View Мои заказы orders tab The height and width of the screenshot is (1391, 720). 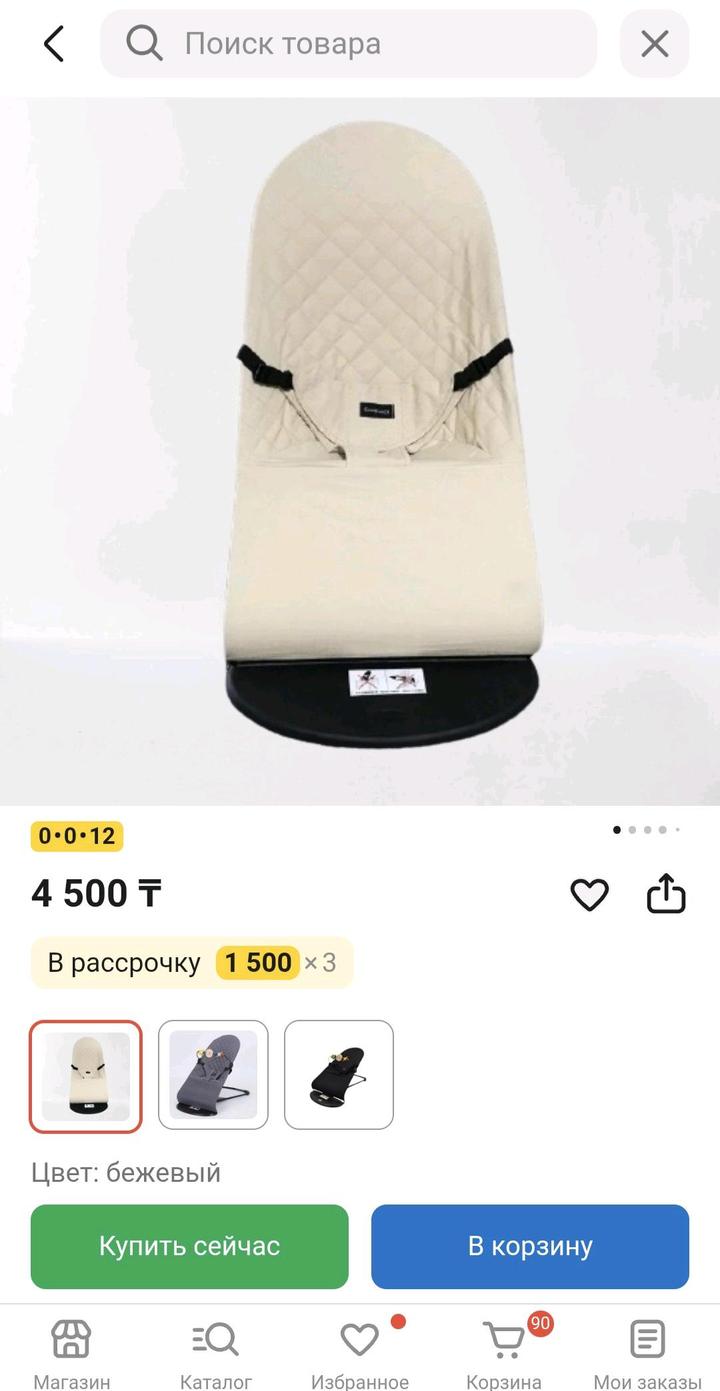(x=648, y=1354)
